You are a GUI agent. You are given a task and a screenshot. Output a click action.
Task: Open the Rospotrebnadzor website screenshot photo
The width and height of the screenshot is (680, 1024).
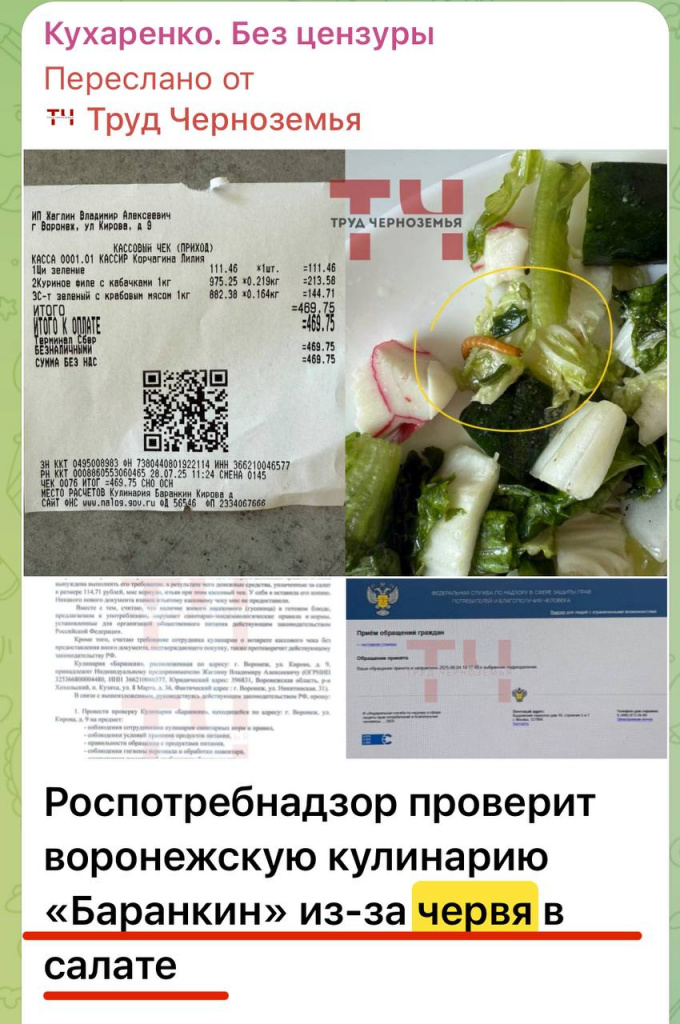coord(507,669)
